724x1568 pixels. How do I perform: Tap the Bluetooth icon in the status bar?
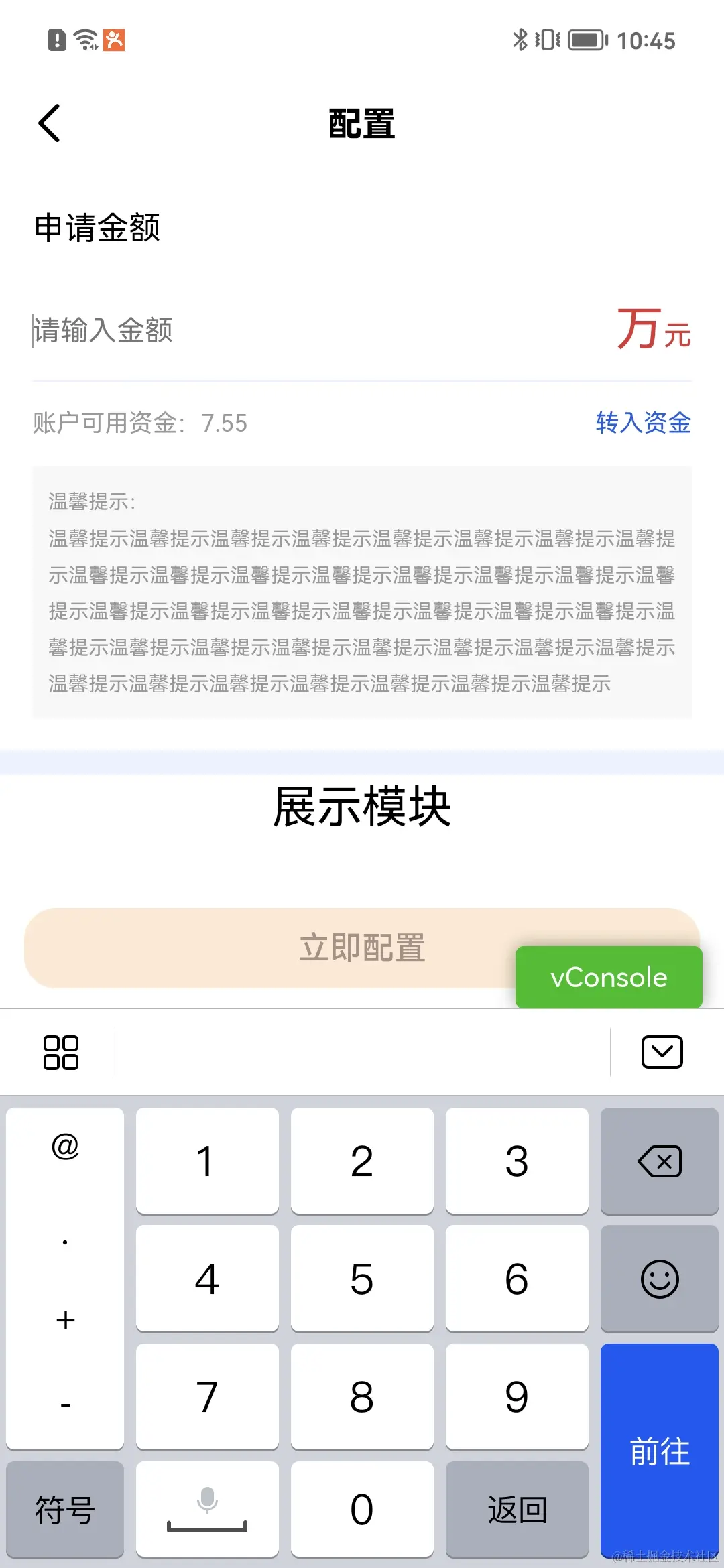pos(519,40)
